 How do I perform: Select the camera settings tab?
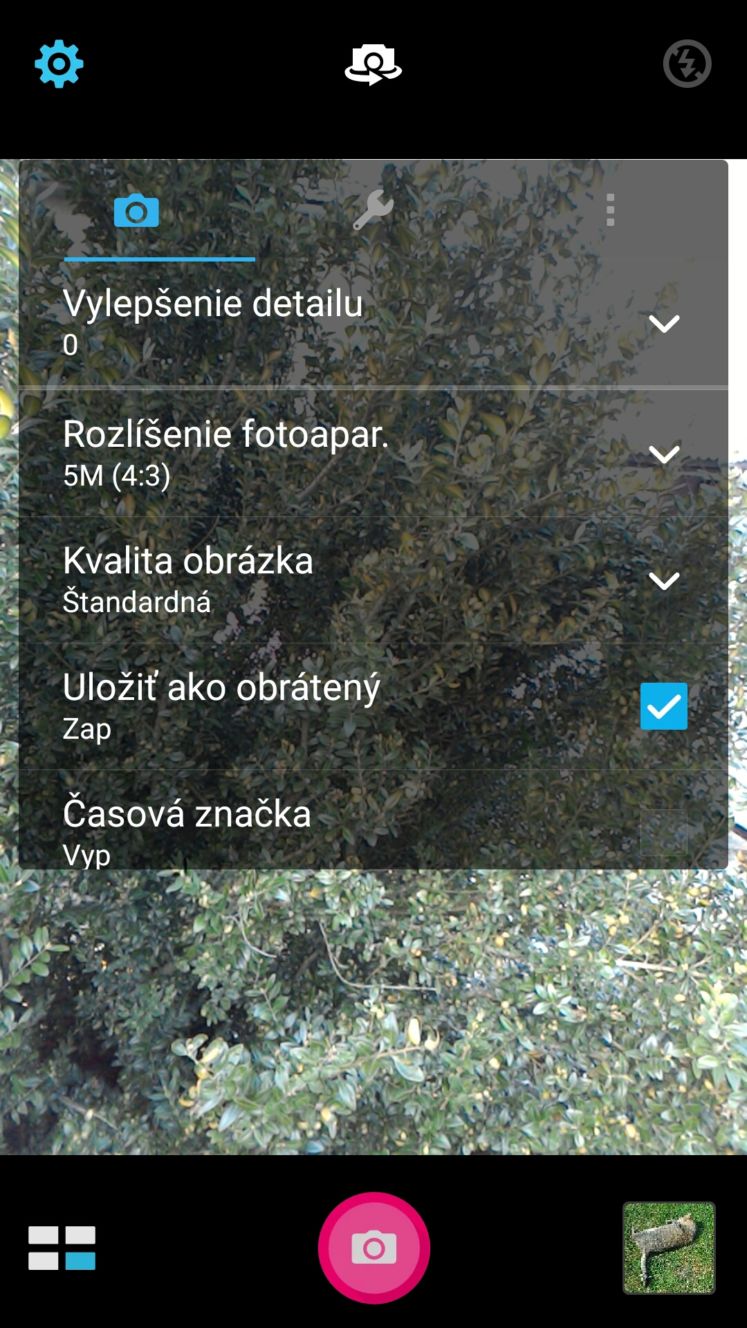pyautogui.click(x=137, y=211)
